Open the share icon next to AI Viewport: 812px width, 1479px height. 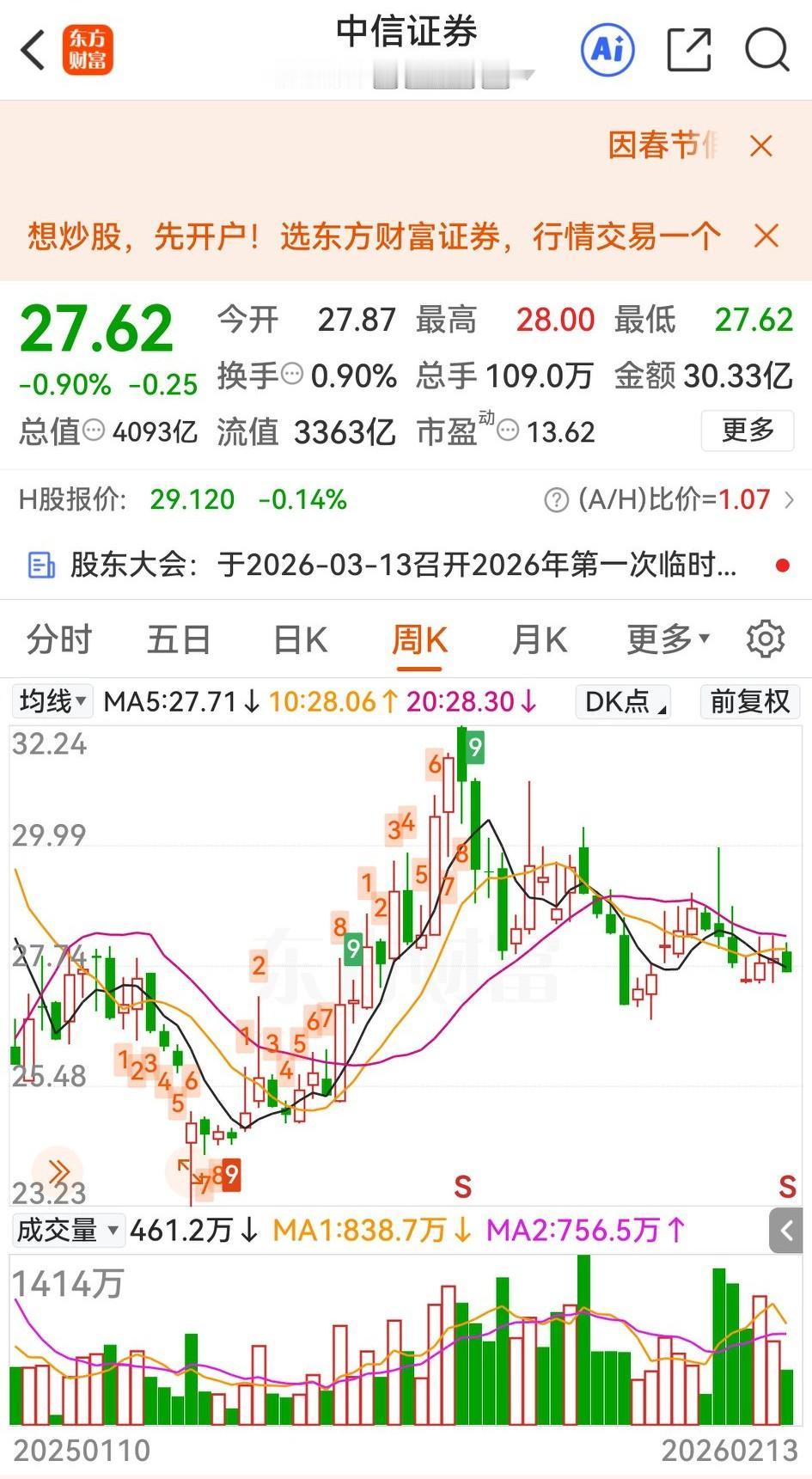click(687, 50)
